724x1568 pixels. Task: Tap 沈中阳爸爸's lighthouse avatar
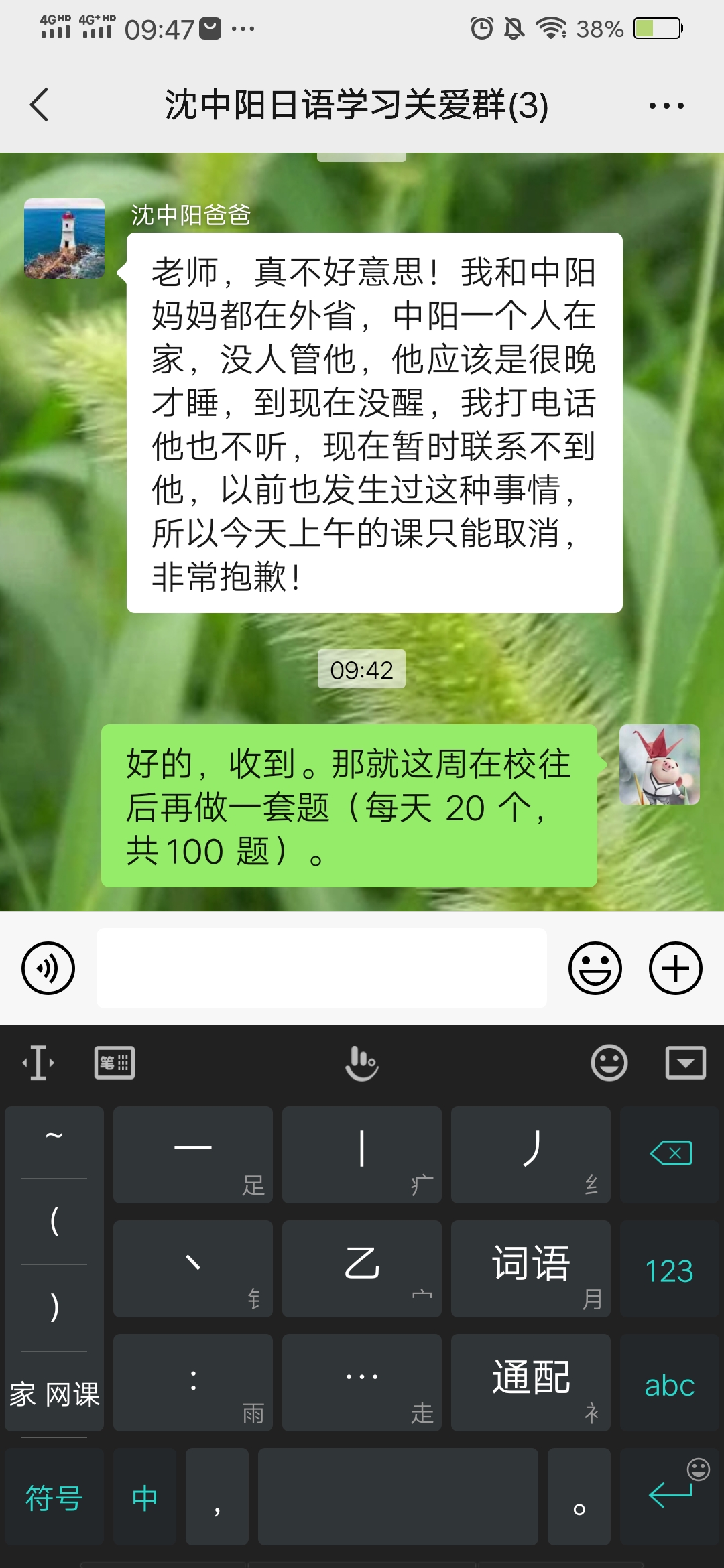64,239
